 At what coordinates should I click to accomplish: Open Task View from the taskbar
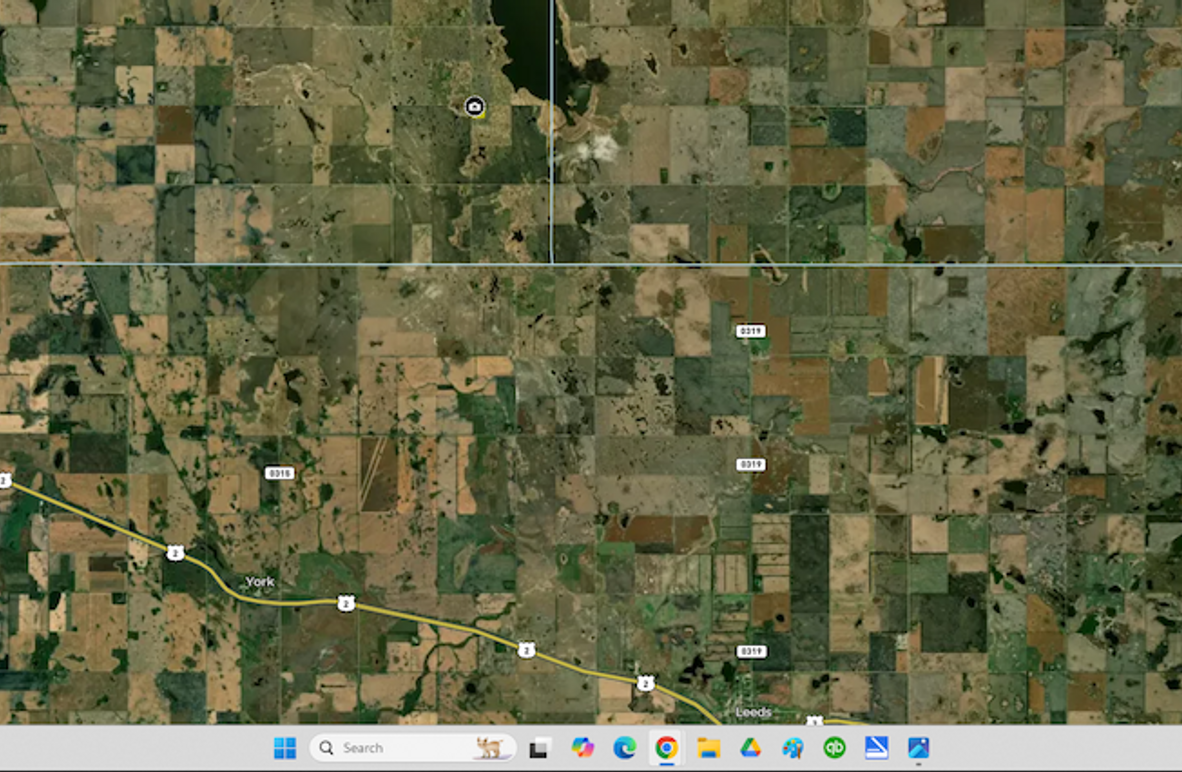(x=540, y=748)
